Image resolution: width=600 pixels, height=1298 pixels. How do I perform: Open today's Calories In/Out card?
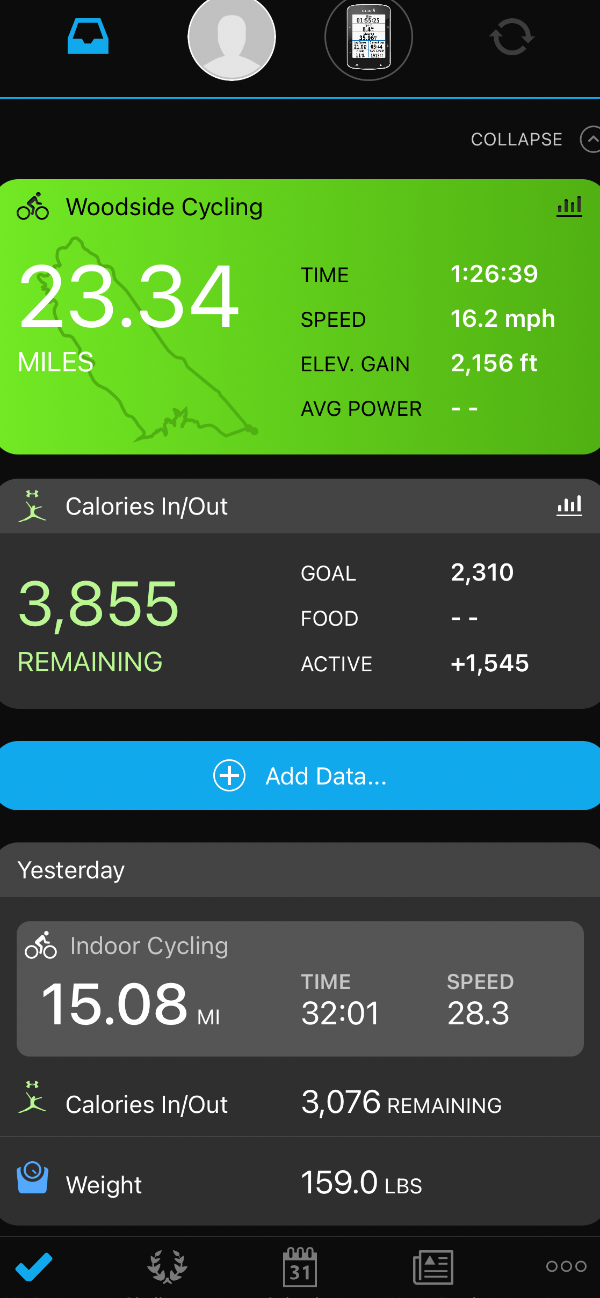pyautogui.click(x=300, y=620)
